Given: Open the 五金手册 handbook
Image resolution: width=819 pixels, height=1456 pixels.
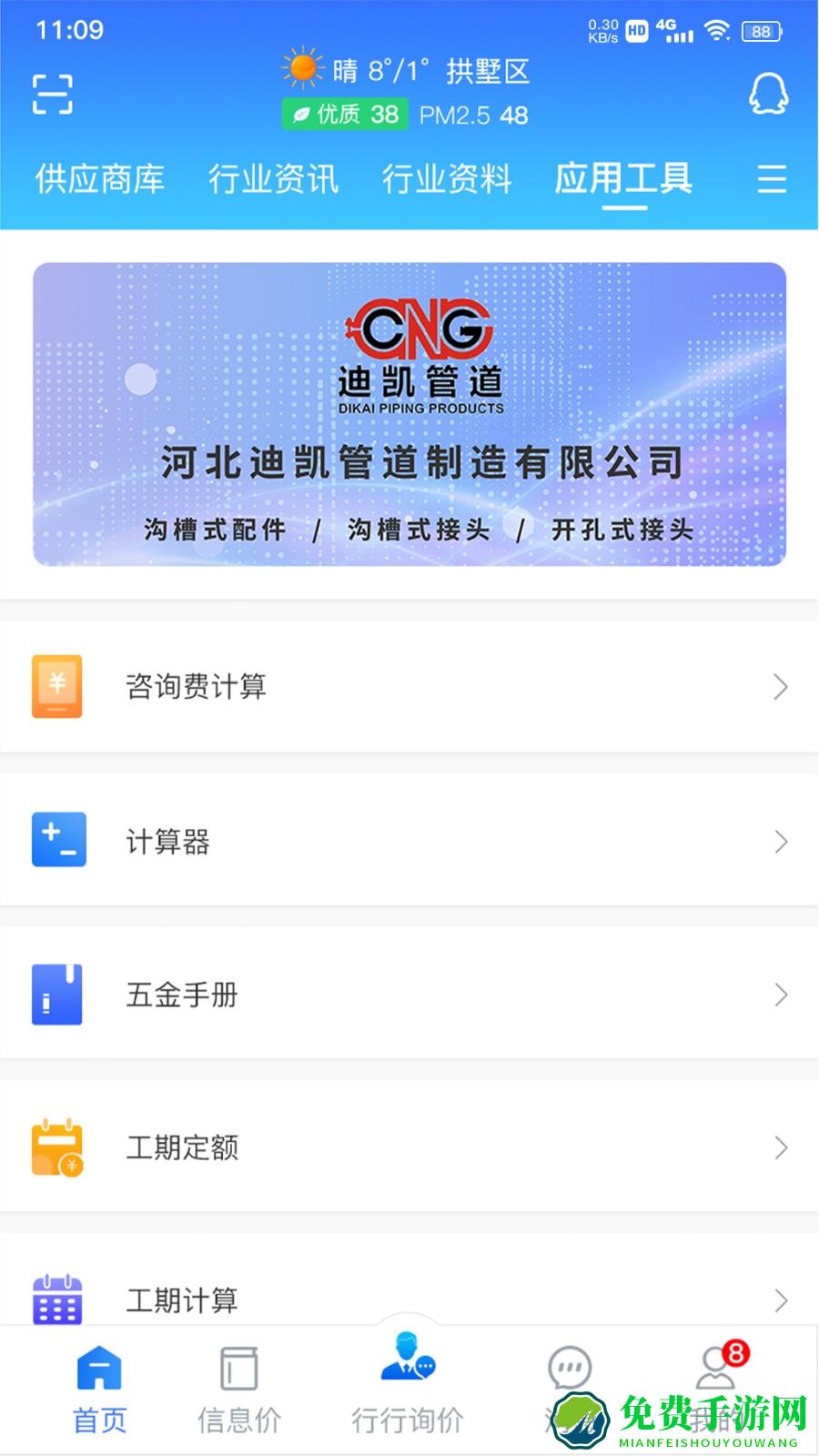Looking at the screenshot, I should pos(409,994).
